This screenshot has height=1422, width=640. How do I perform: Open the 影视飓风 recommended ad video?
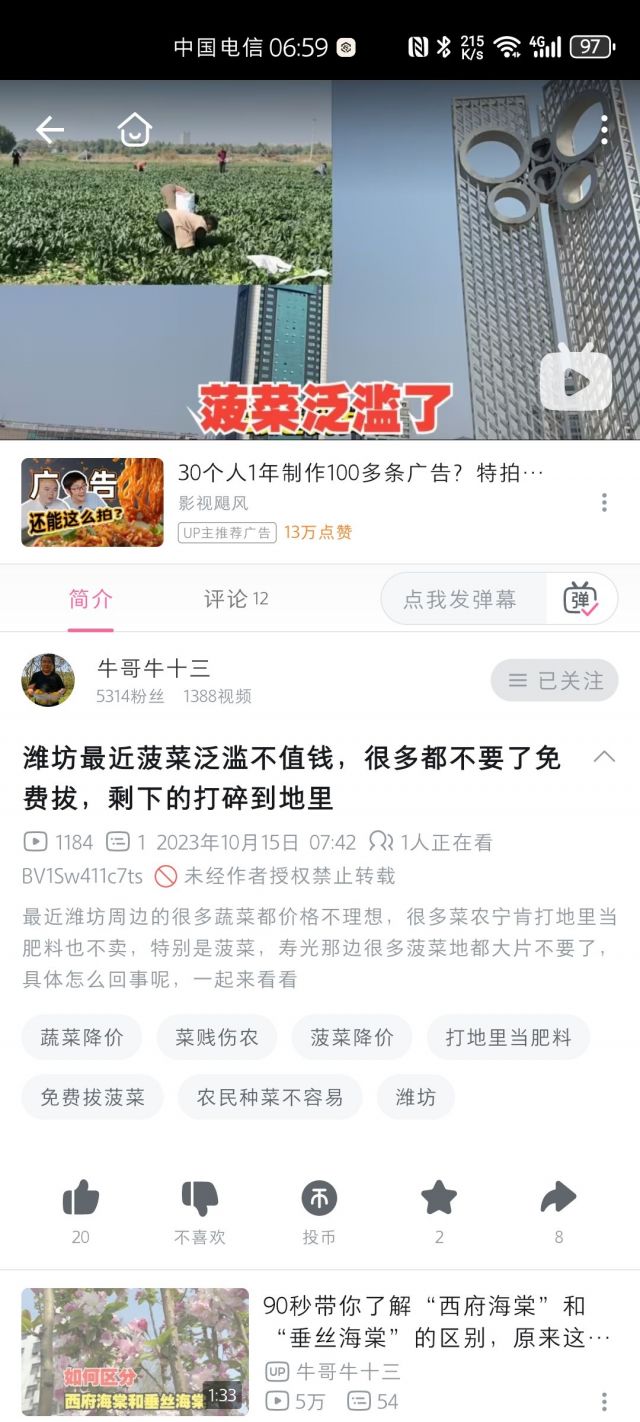pos(92,502)
